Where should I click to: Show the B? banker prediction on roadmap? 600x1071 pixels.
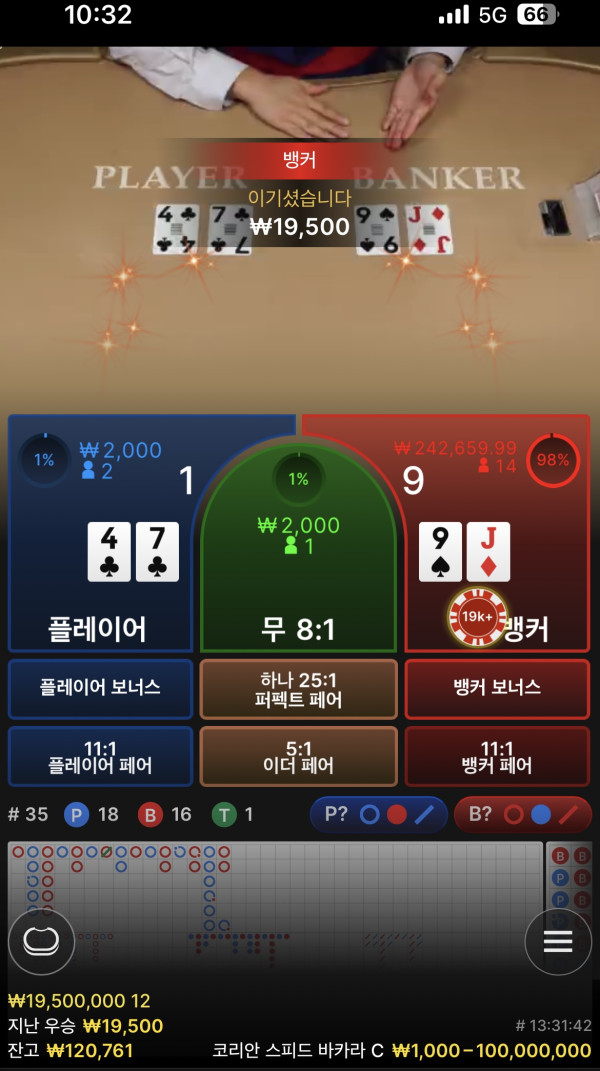point(523,814)
